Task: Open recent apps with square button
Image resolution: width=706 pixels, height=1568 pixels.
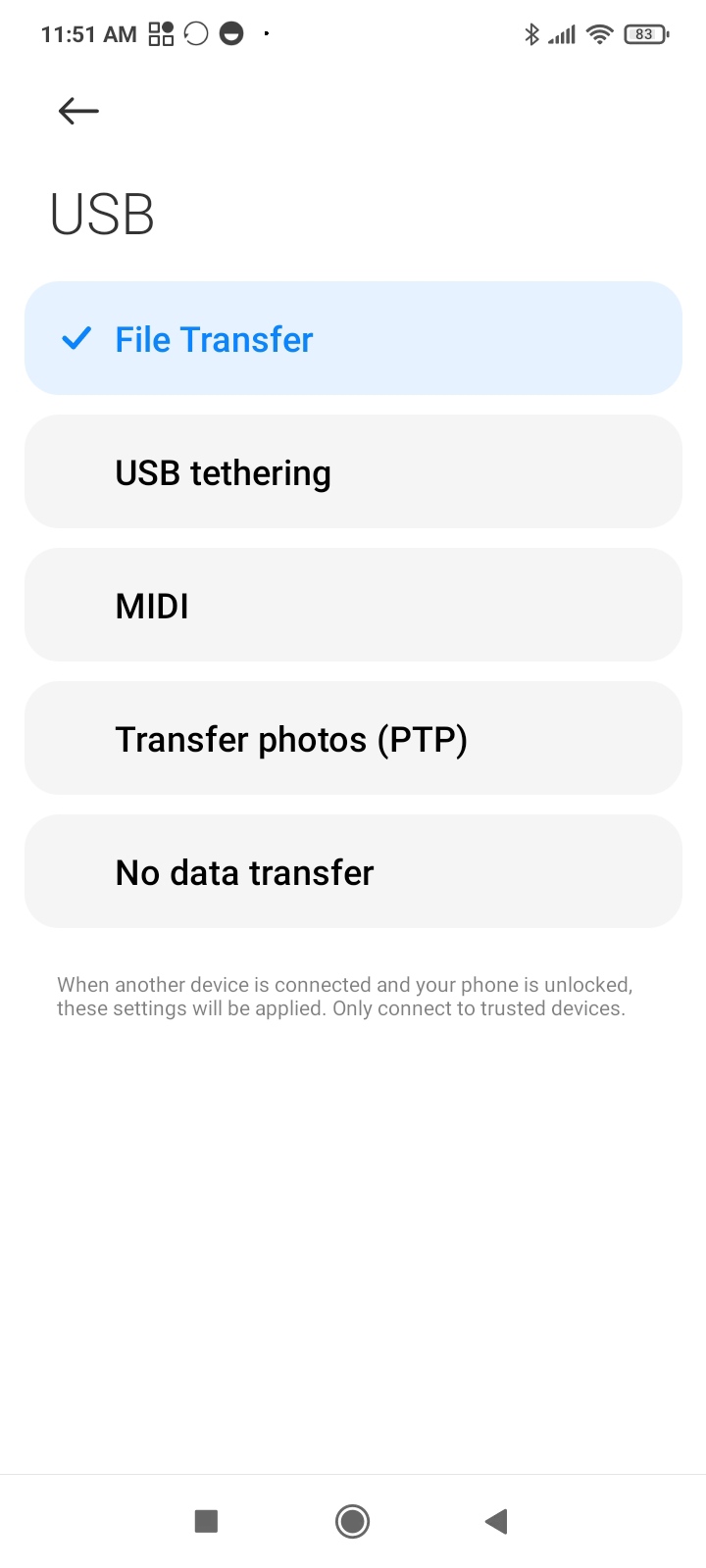Action: 206,1521
